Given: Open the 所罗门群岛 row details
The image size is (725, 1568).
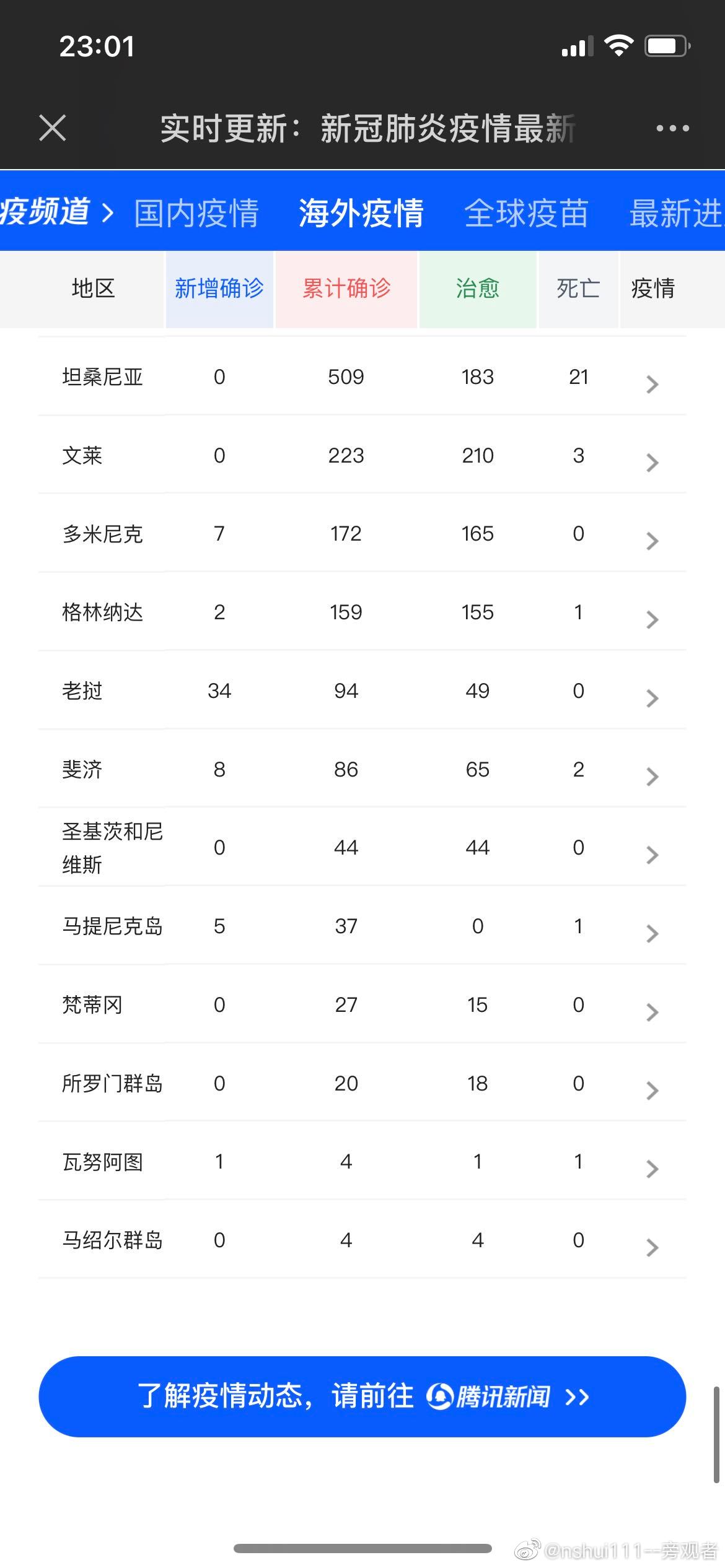Looking at the screenshot, I should [x=651, y=1091].
